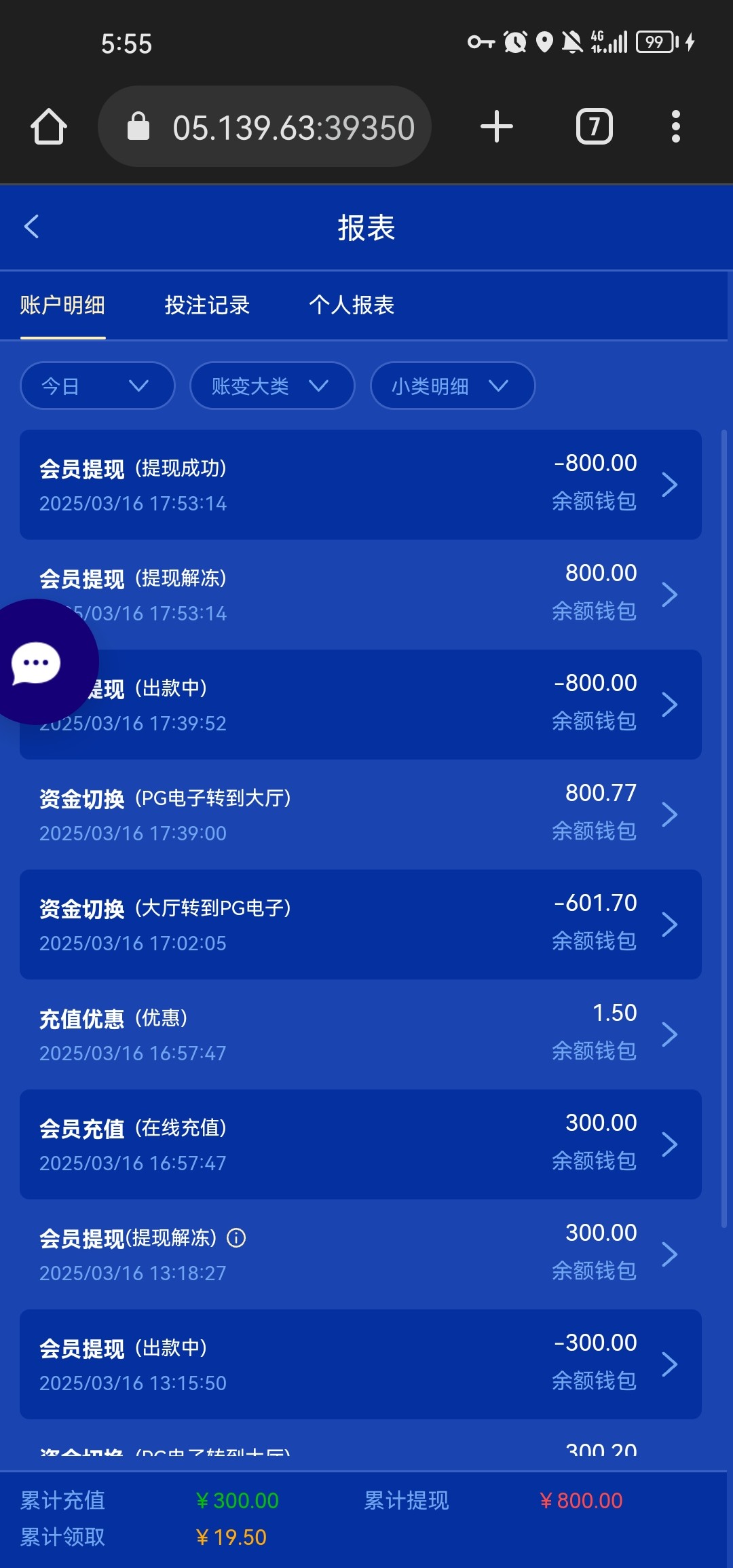733x1568 pixels.
Task: Expand the 小类明细 filter dropdown
Action: coord(453,386)
